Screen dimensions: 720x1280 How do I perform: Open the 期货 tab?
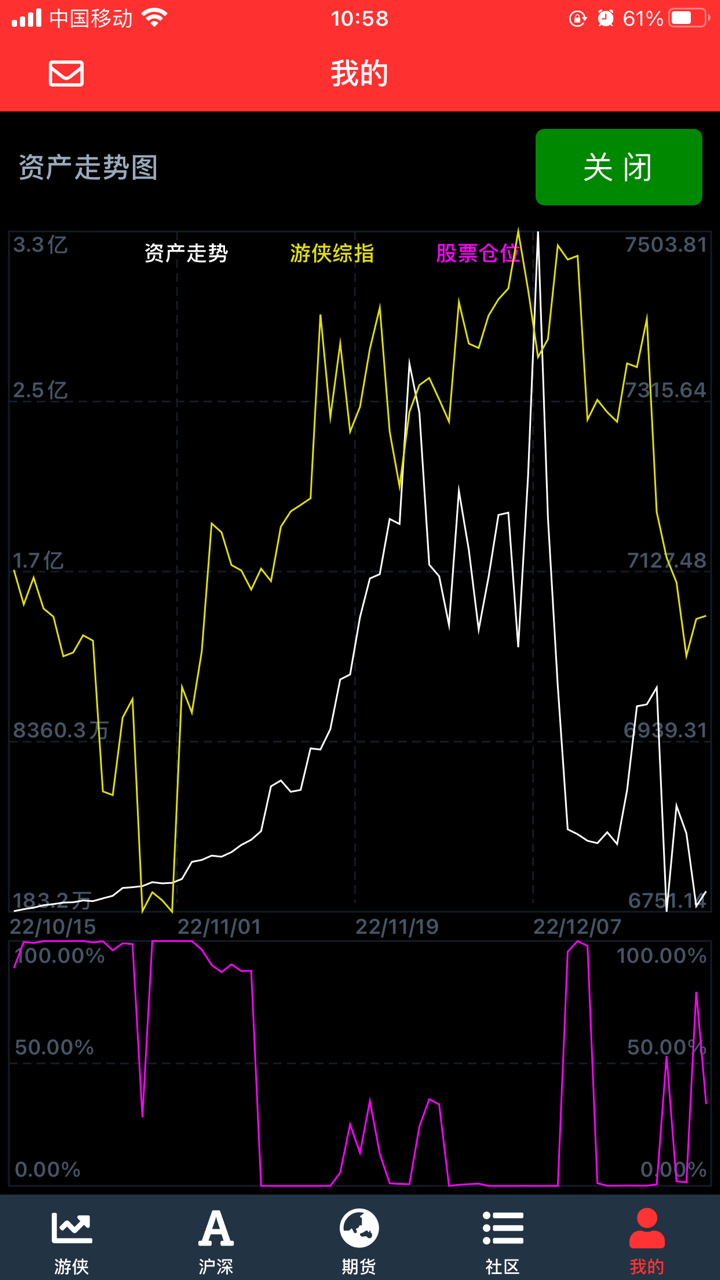pos(360,1240)
